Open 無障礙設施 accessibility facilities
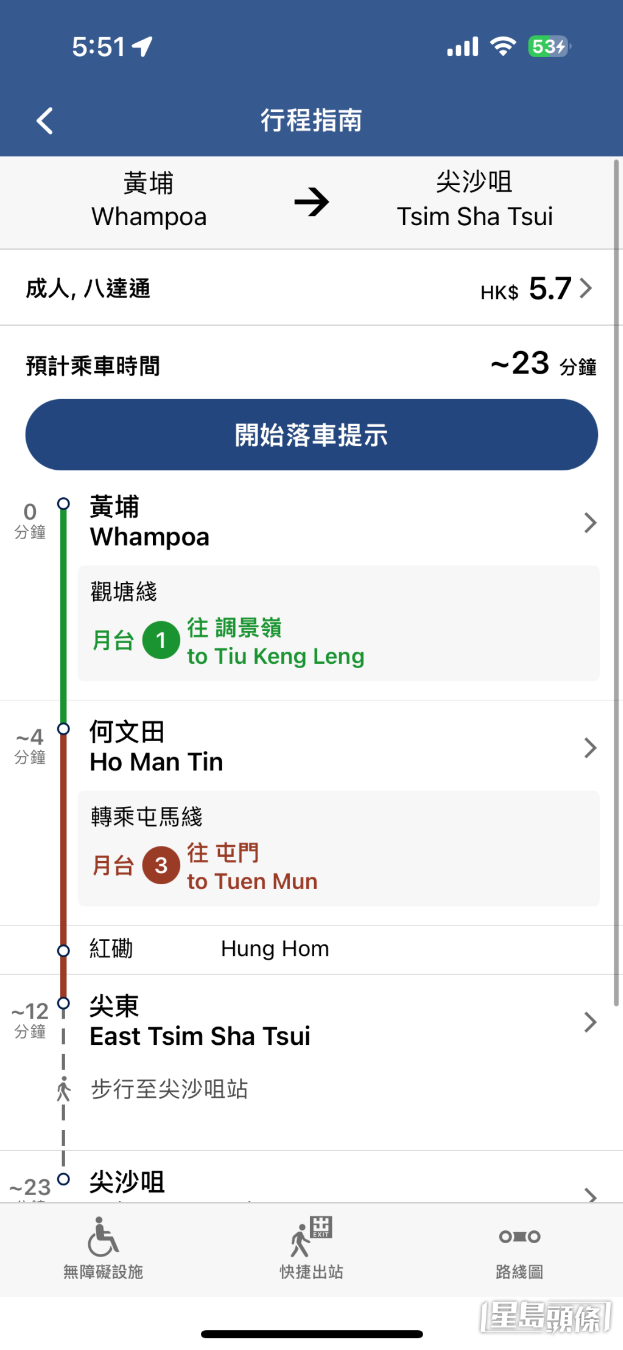Viewport: 623px width, 1350px height. [x=103, y=1249]
